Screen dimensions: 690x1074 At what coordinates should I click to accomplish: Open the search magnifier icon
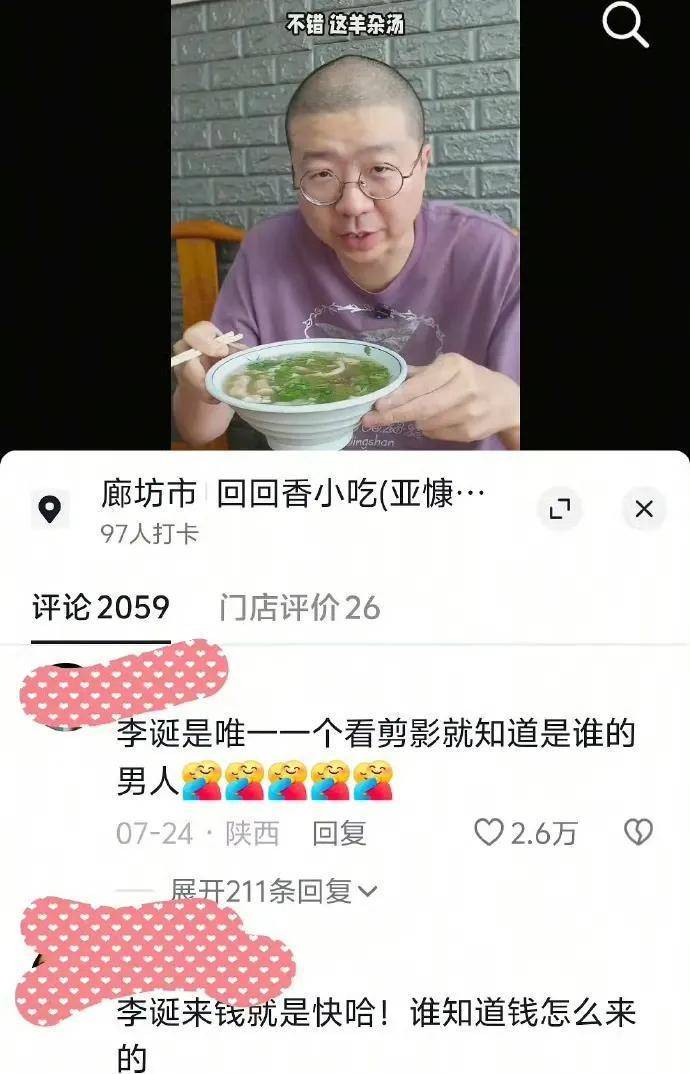pos(626,26)
